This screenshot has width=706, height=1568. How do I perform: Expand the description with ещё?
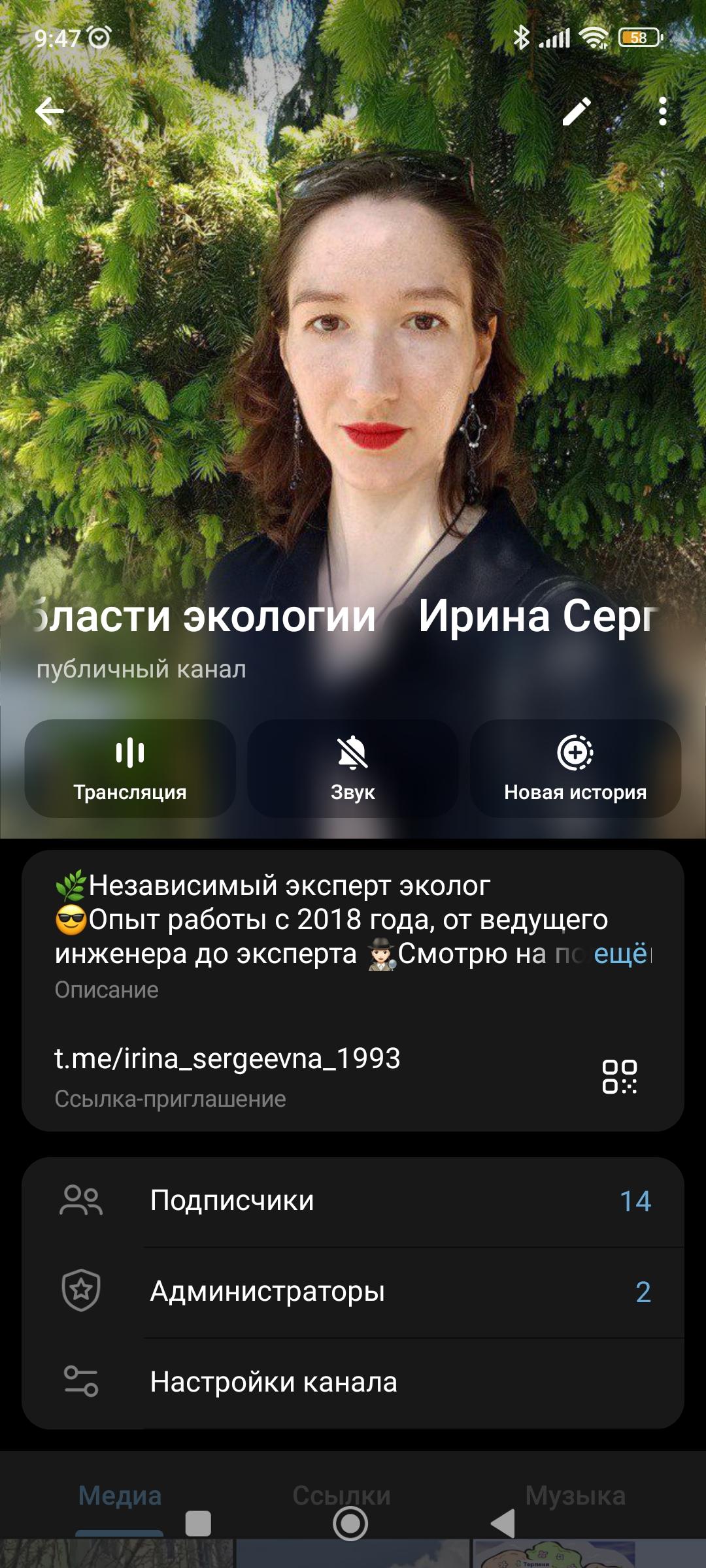620,954
